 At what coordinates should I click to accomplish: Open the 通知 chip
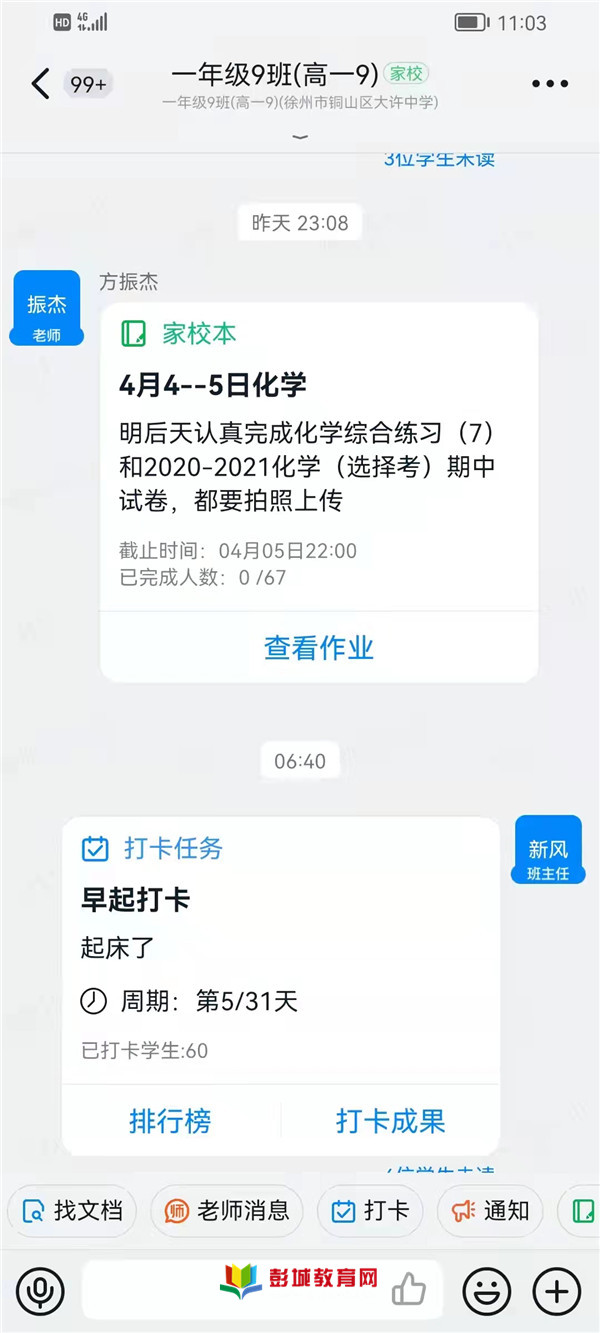pyautogui.click(x=490, y=1211)
